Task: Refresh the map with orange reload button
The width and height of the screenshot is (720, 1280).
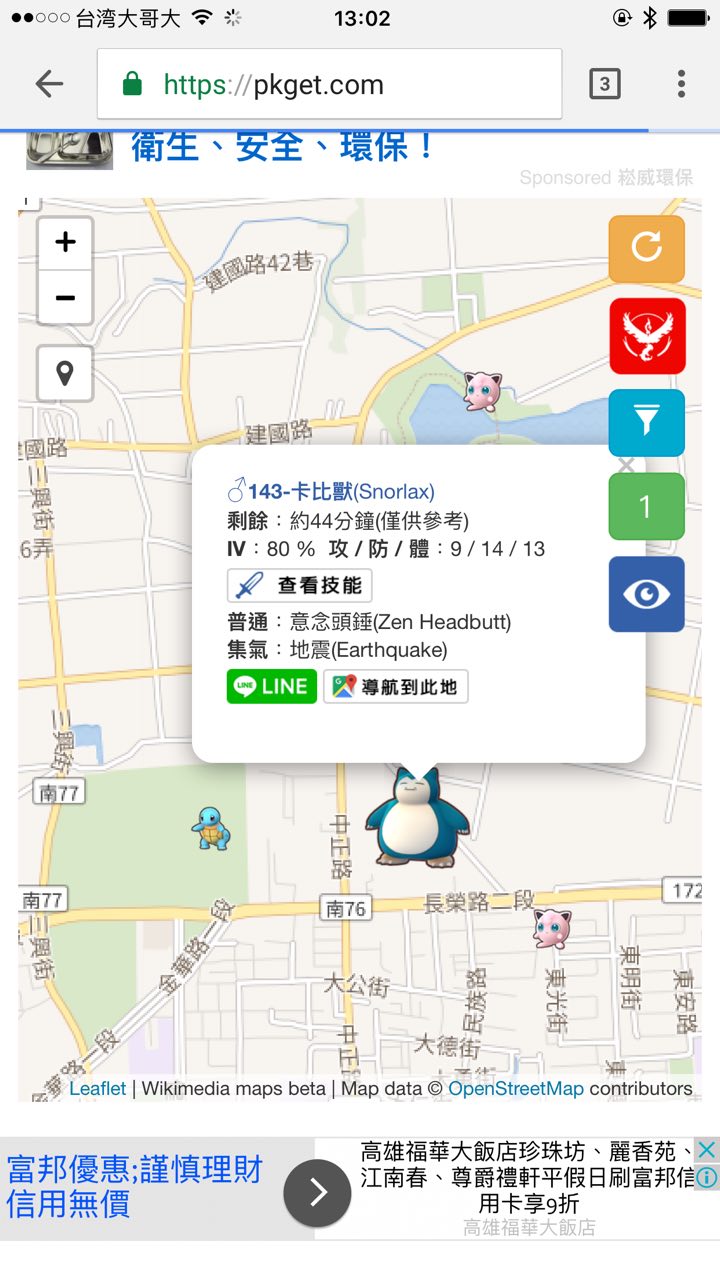Action: (646, 248)
